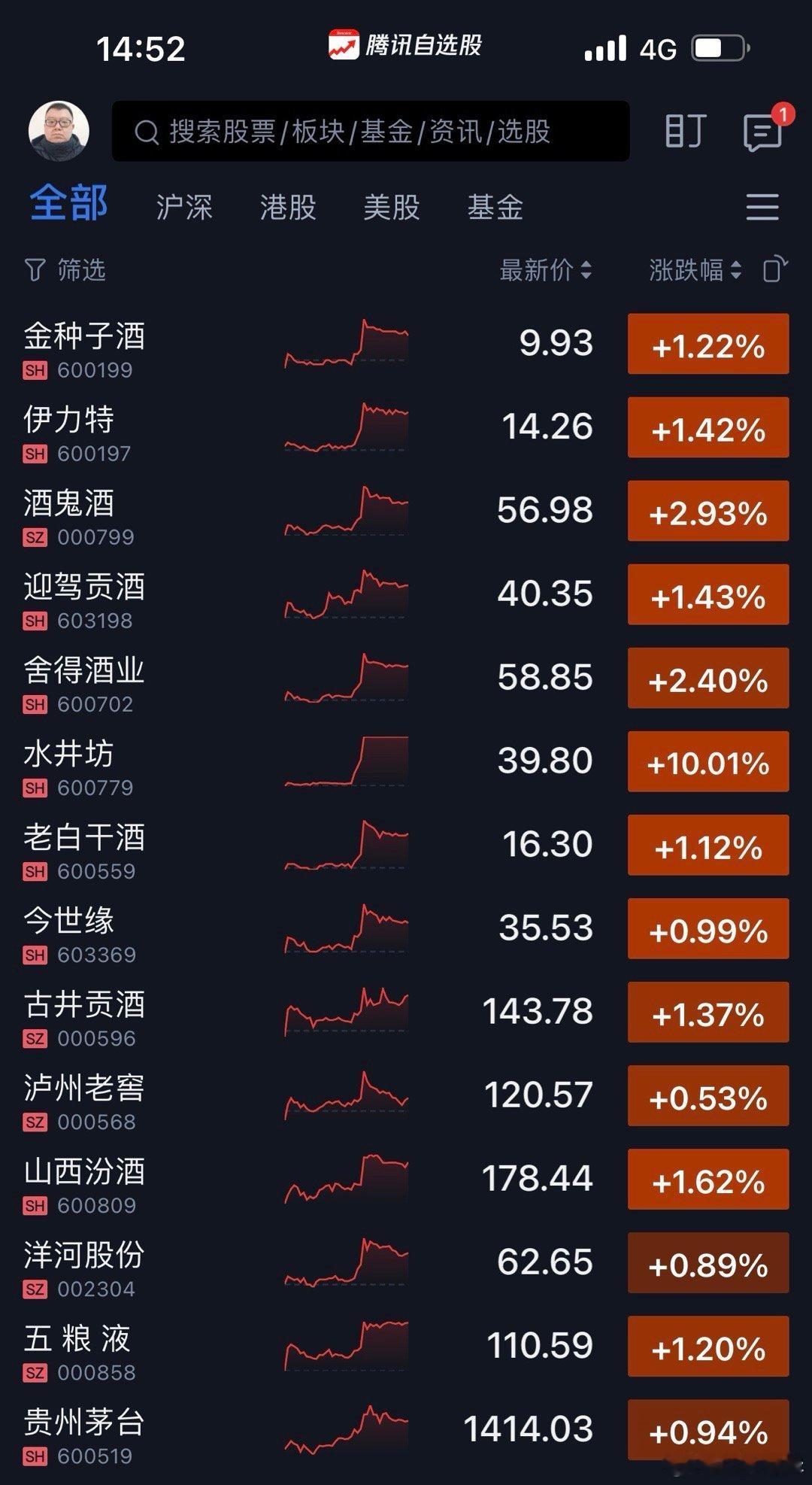Click the 筛选 filter funnel icon
The height and width of the screenshot is (1485, 812).
(34, 271)
